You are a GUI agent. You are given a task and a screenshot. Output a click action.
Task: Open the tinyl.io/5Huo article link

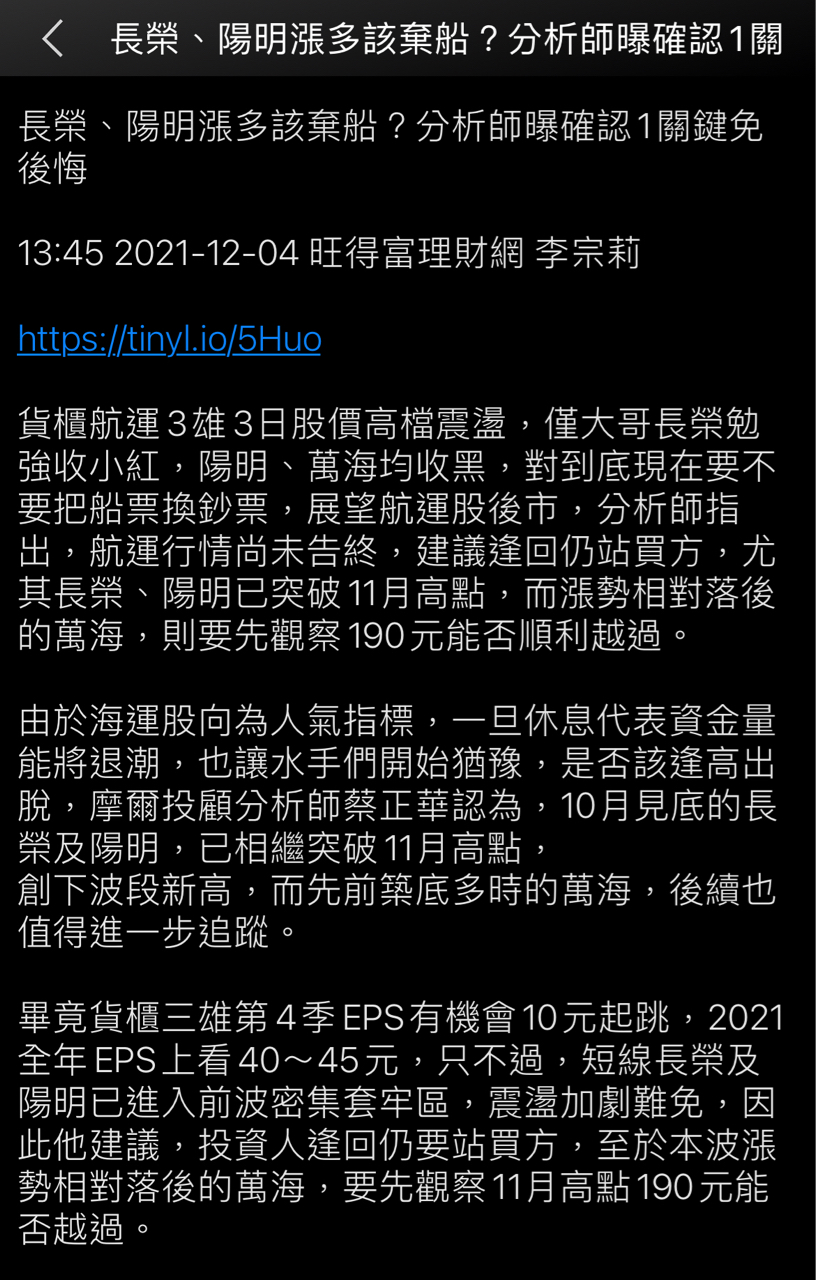coord(169,340)
